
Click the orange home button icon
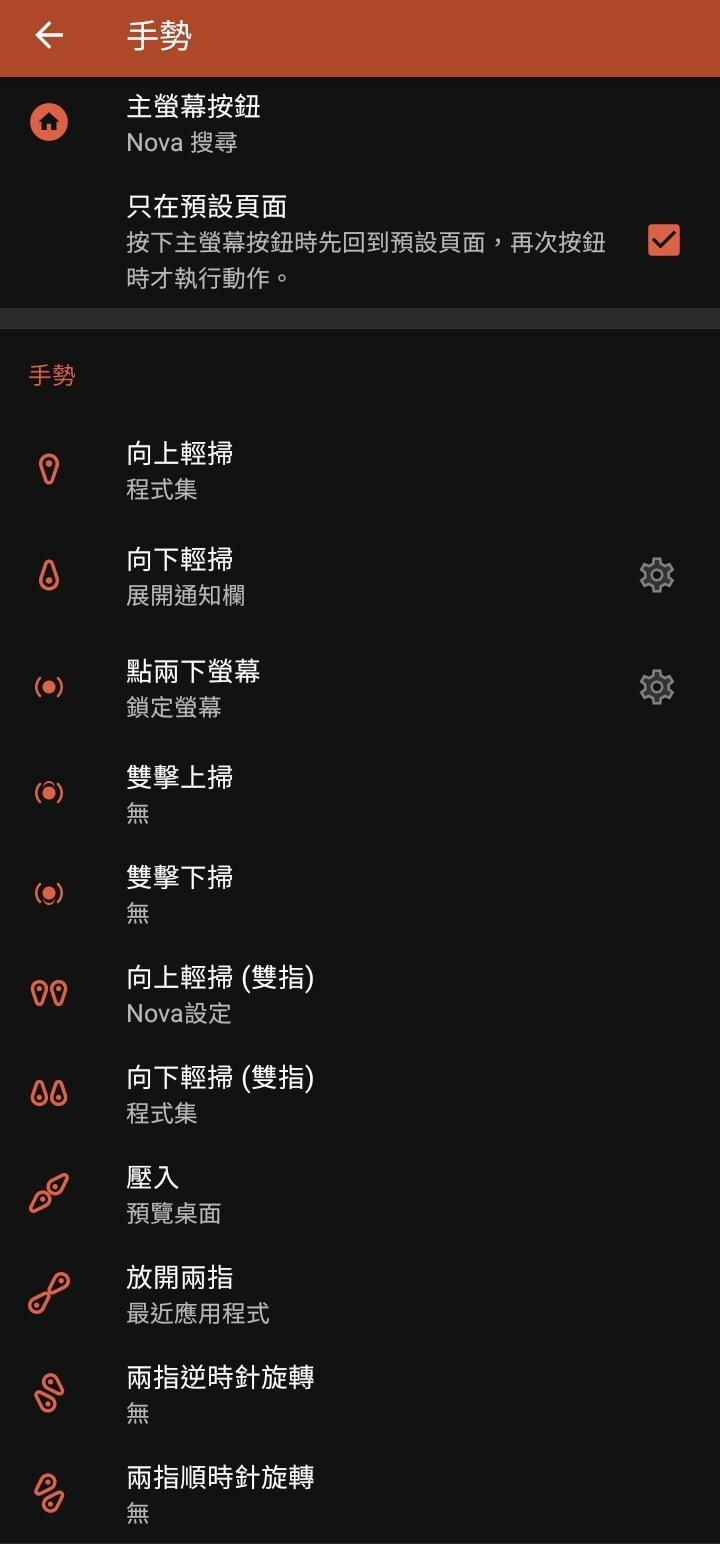[x=48, y=122]
